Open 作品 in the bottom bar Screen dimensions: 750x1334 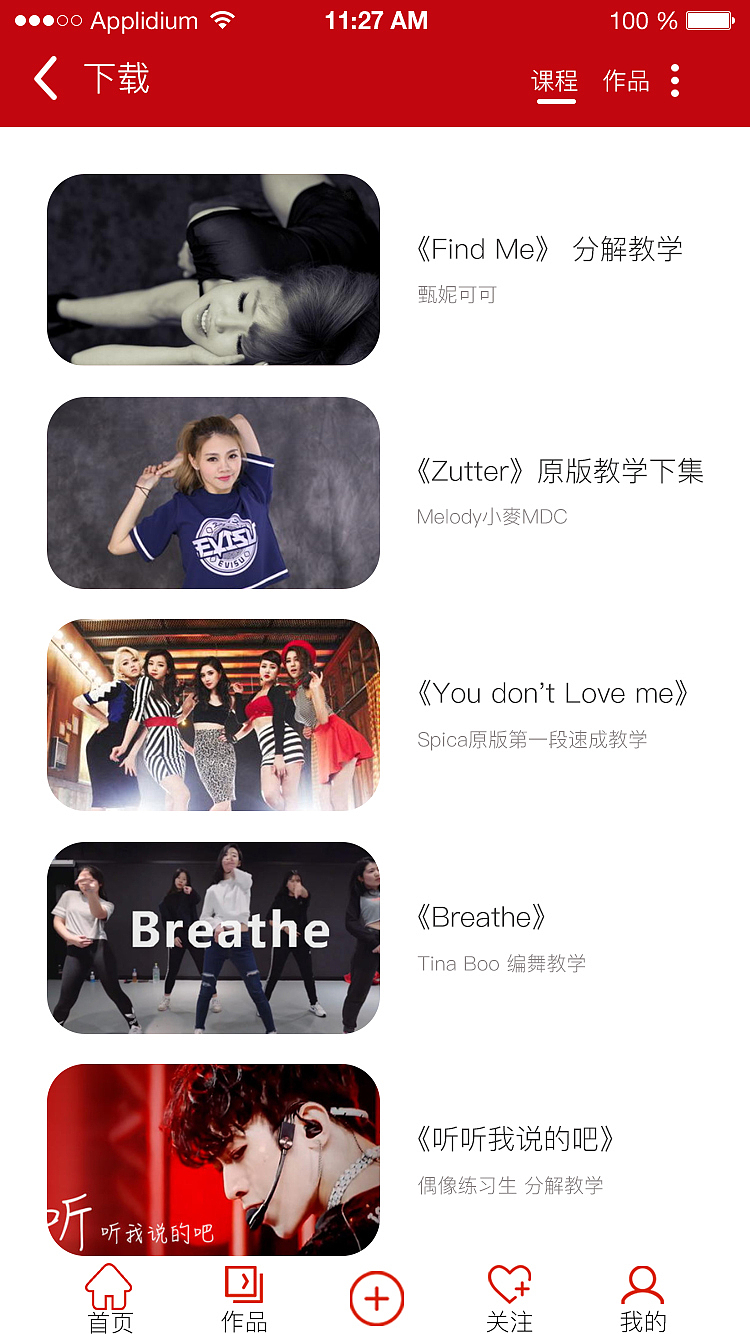[244, 1298]
